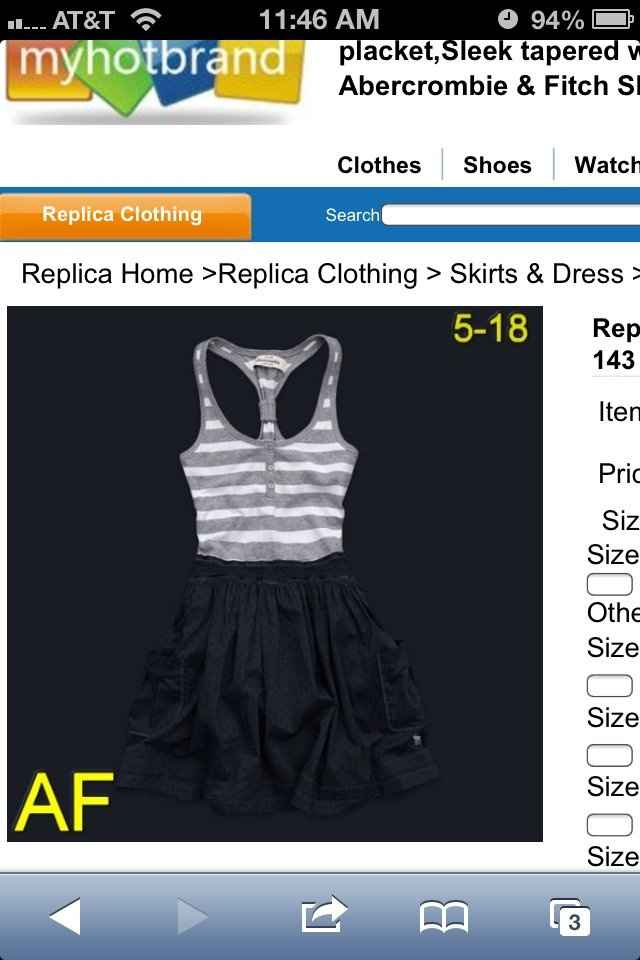Tap the site search field
The width and height of the screenshot is (640, 960).
(510, 215)
